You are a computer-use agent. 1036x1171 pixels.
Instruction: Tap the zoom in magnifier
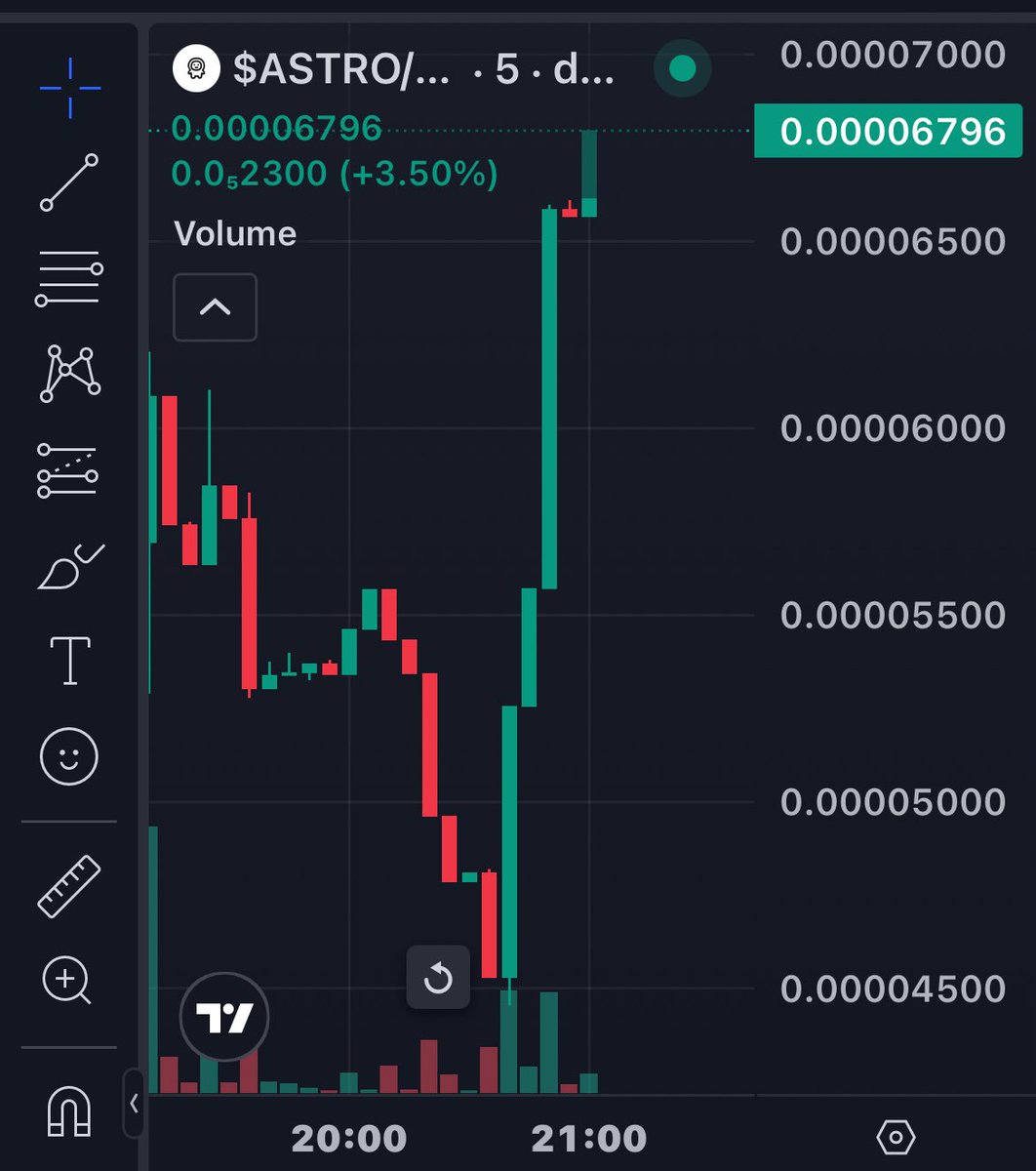point(67,979)
